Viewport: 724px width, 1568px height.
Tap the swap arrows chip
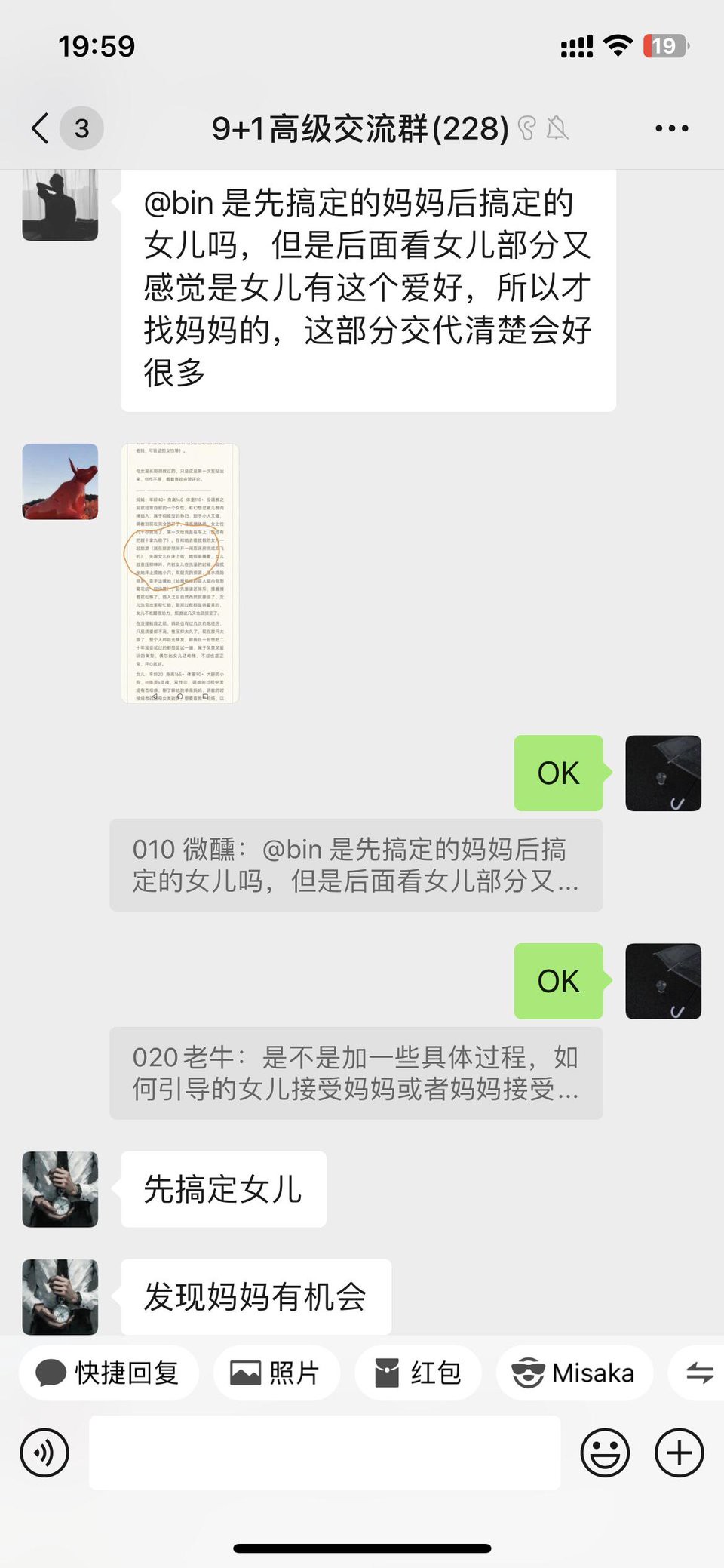coord(698,1373)
